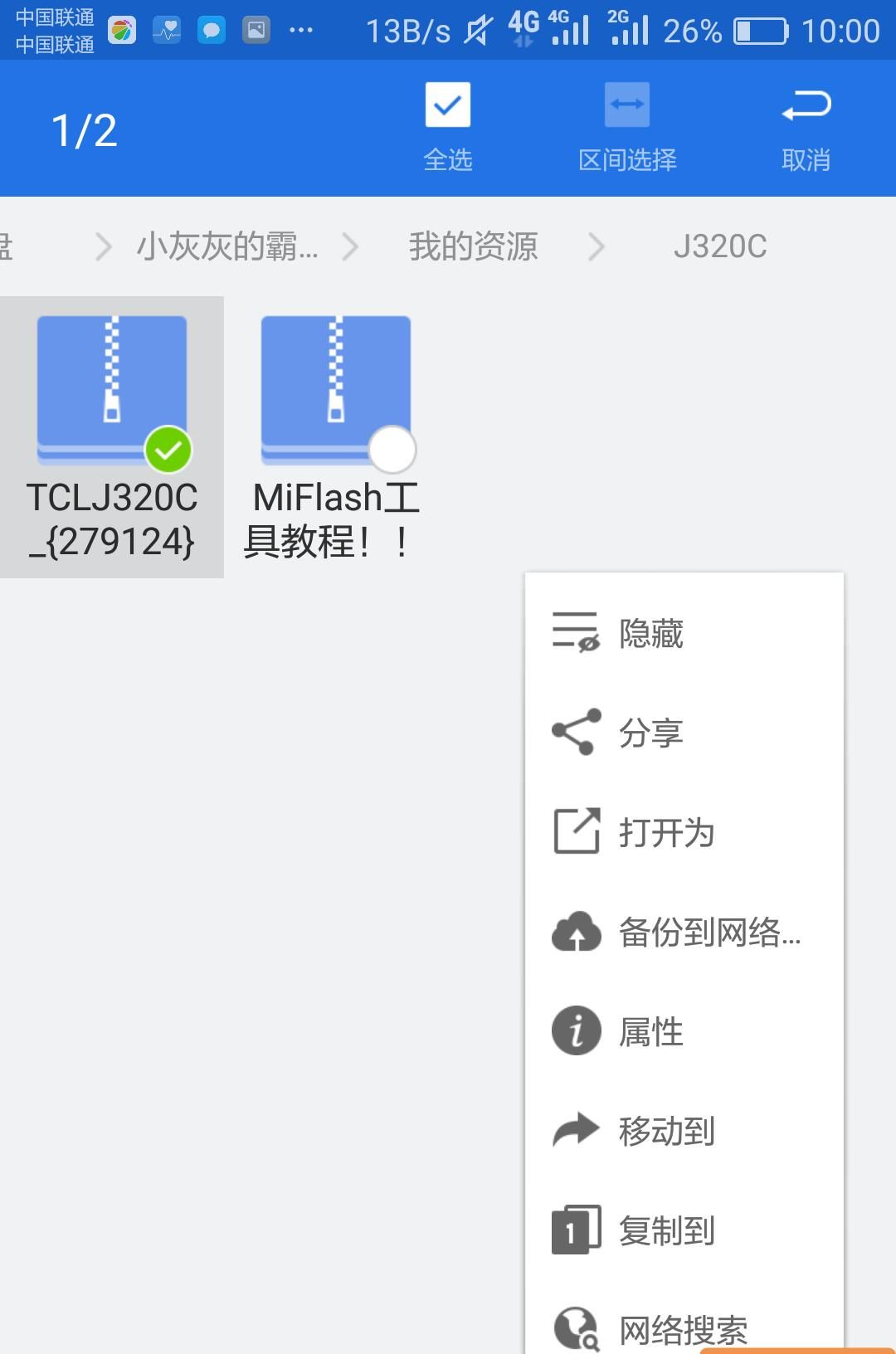Uncheck the selected TCLJ320C archive
This screenshot has height=1354, width=896.
pyautogui.click(x=167, y=448)
